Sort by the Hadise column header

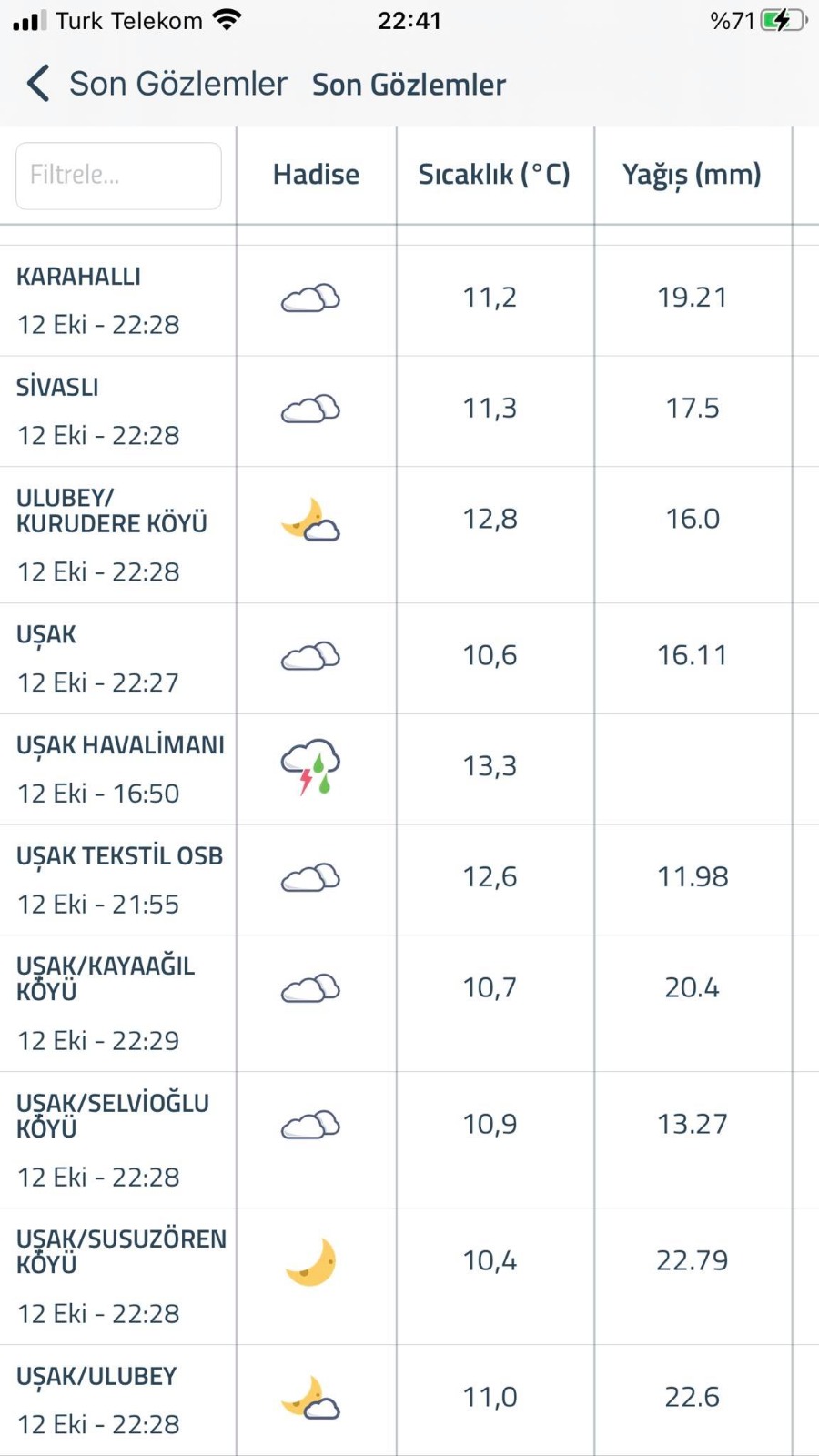pyautogui.click(x=316, y=175)
